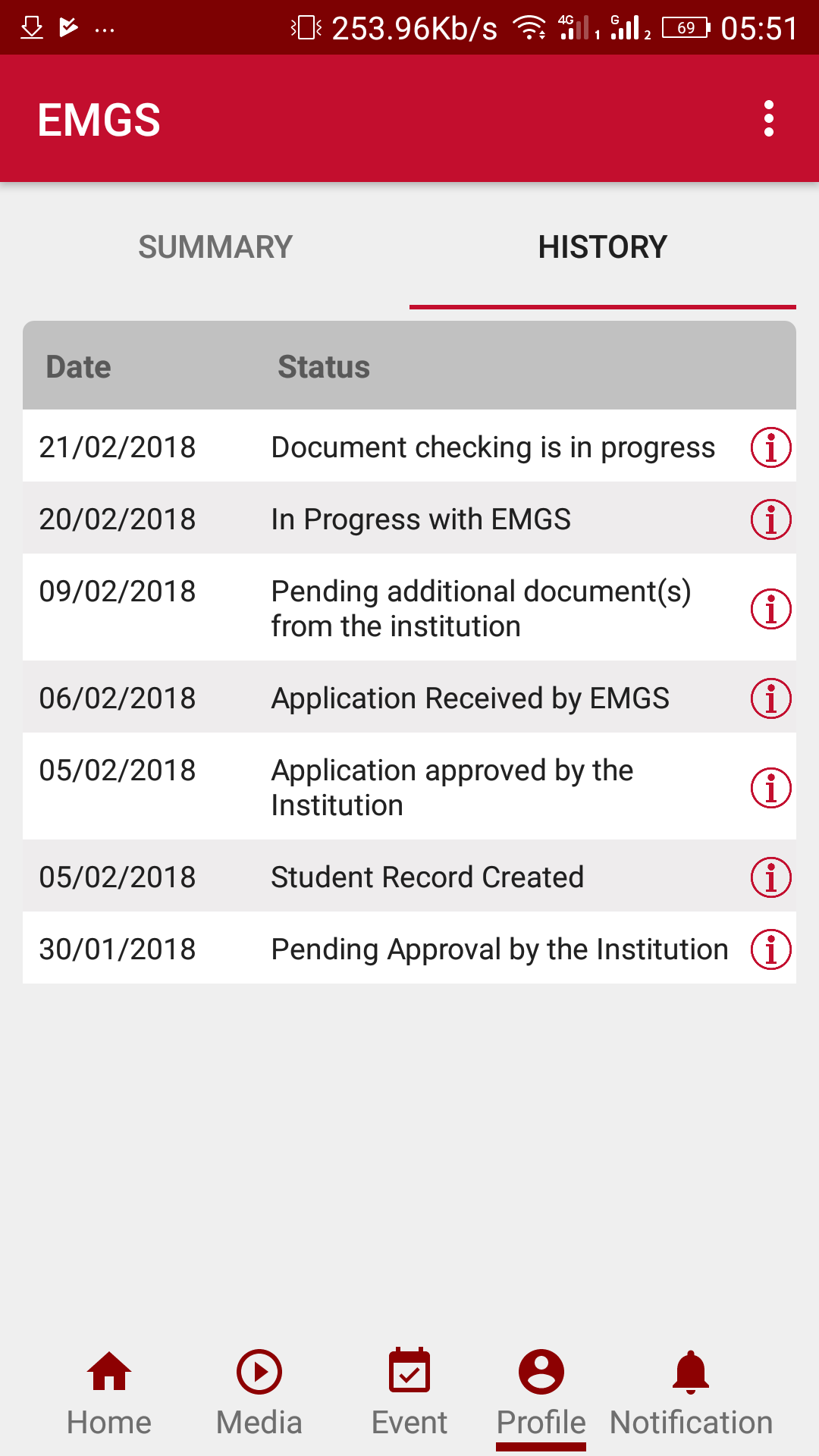
Task: Check info for Student Record Created
Action: pyautogui.click(x=770, y=877)
